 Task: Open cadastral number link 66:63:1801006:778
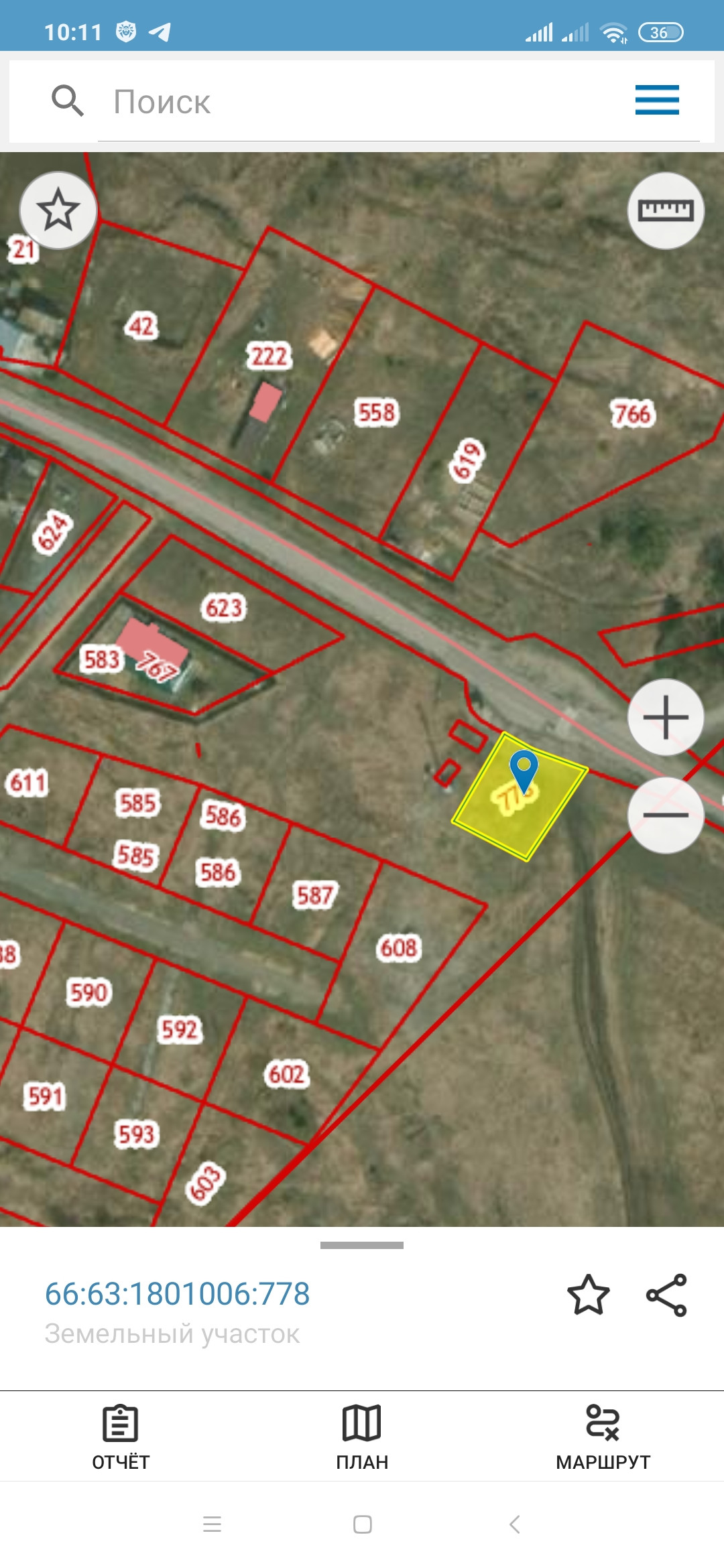point(177,1294)
